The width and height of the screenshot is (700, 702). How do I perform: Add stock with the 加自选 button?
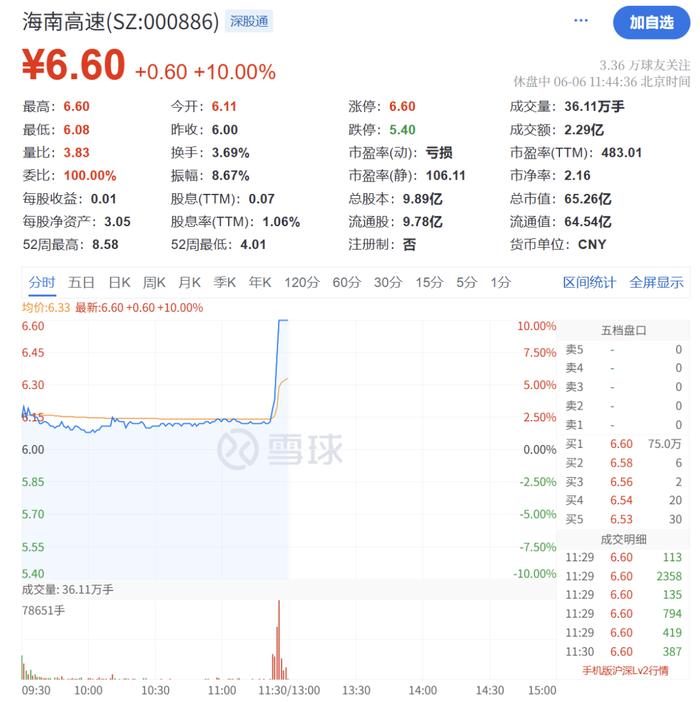coord(651,22)
